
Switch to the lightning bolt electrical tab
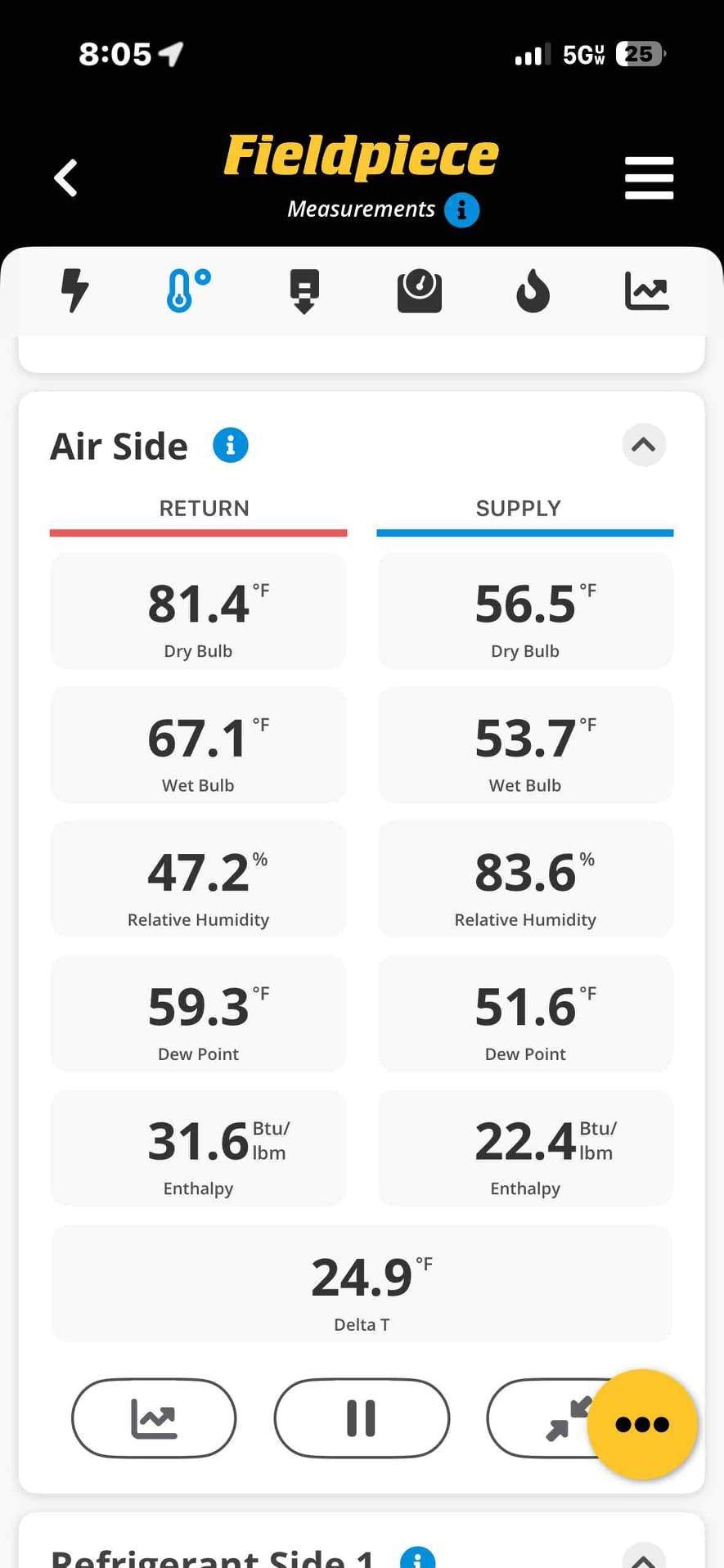pos(74,290)
